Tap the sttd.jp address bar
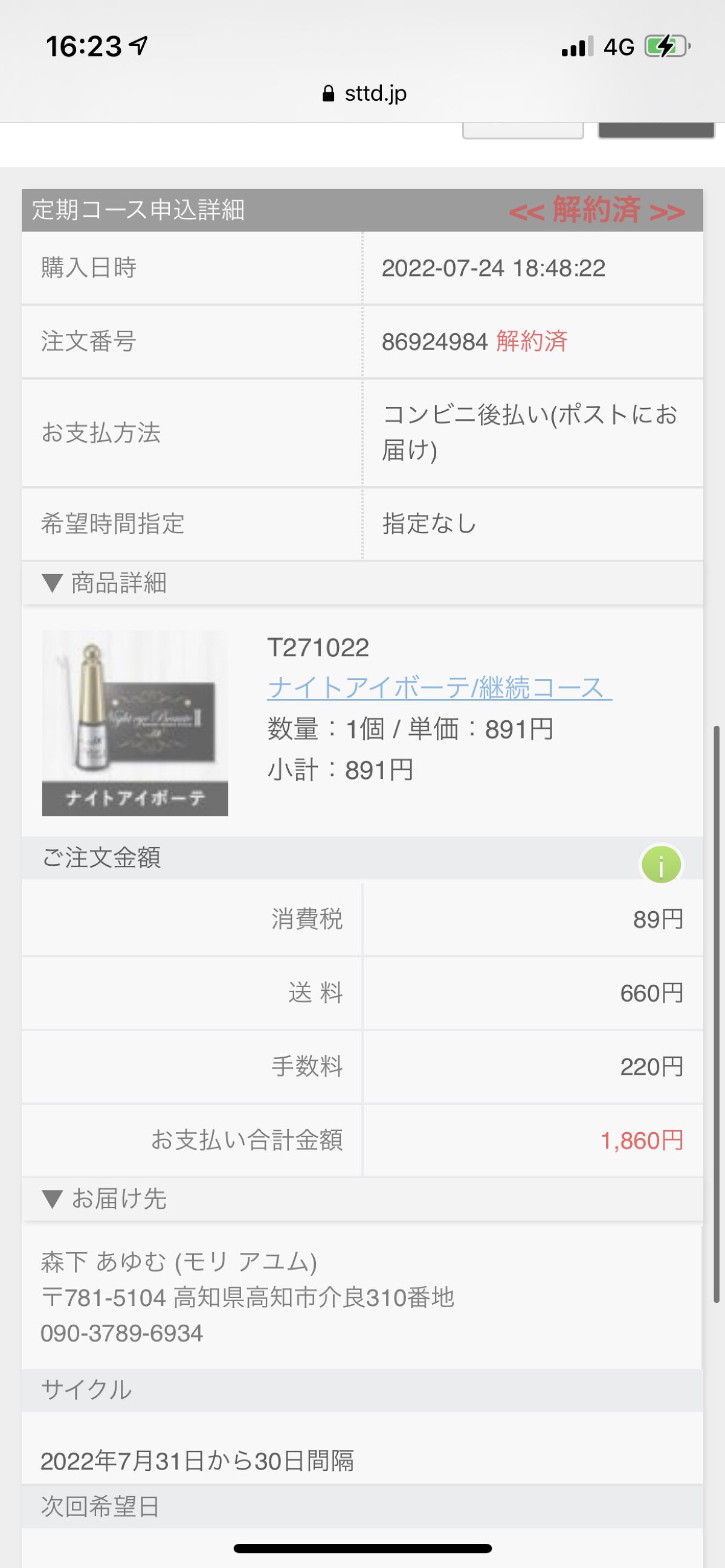 point(362,92)
